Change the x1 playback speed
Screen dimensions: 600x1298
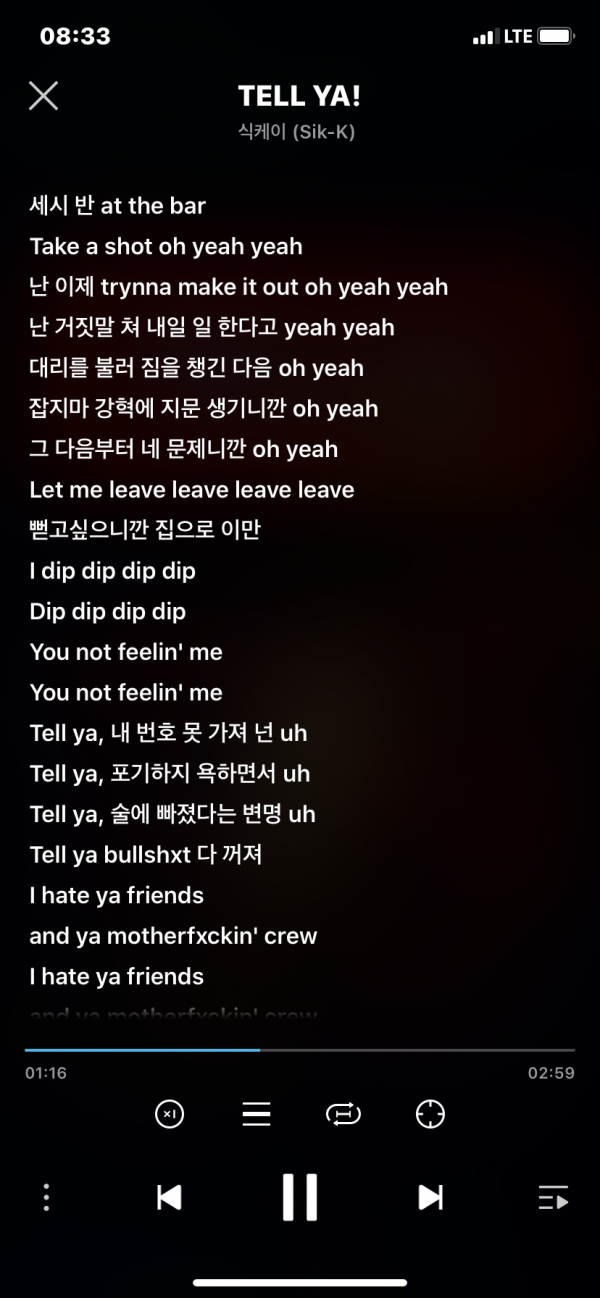pyautogui.click(x=170, y=1114)
